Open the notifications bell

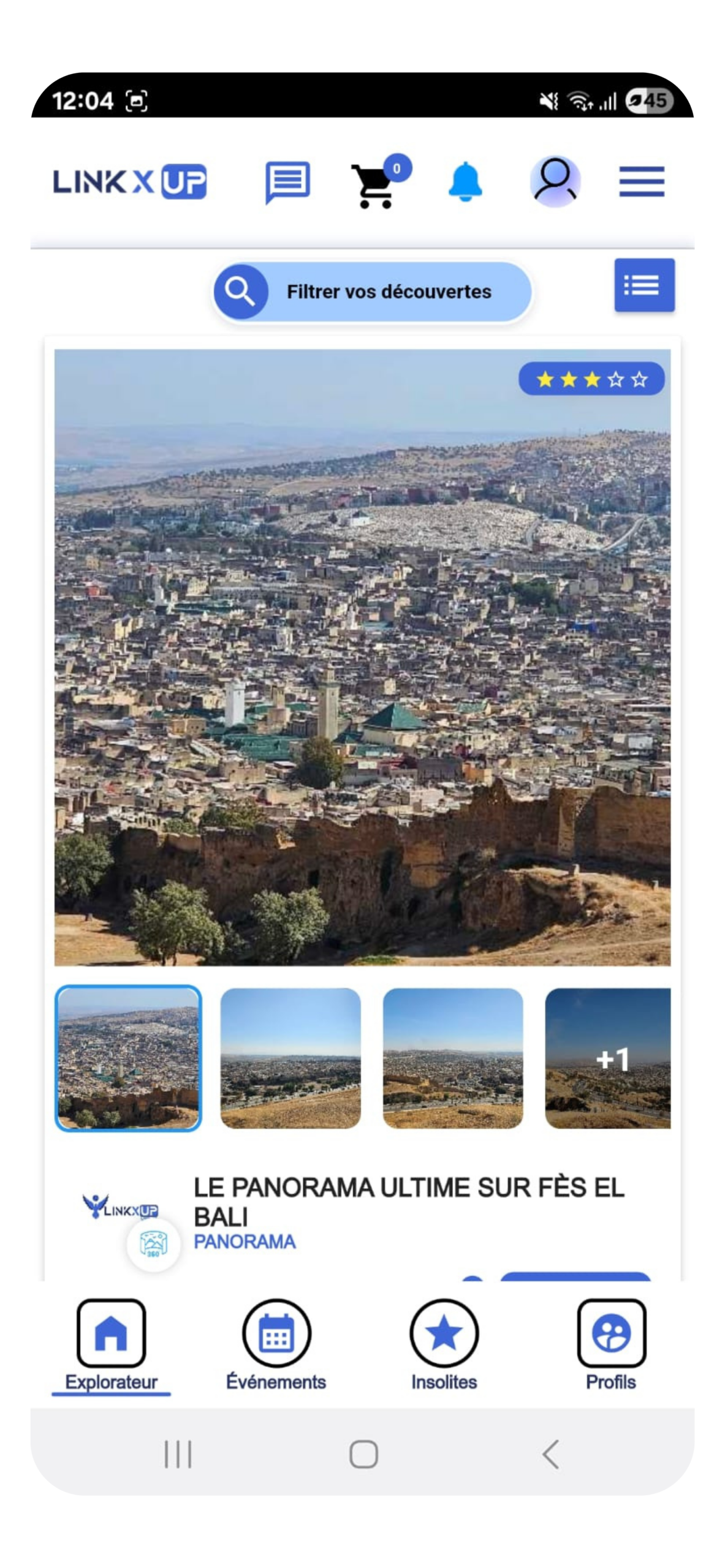coord(465,182)
